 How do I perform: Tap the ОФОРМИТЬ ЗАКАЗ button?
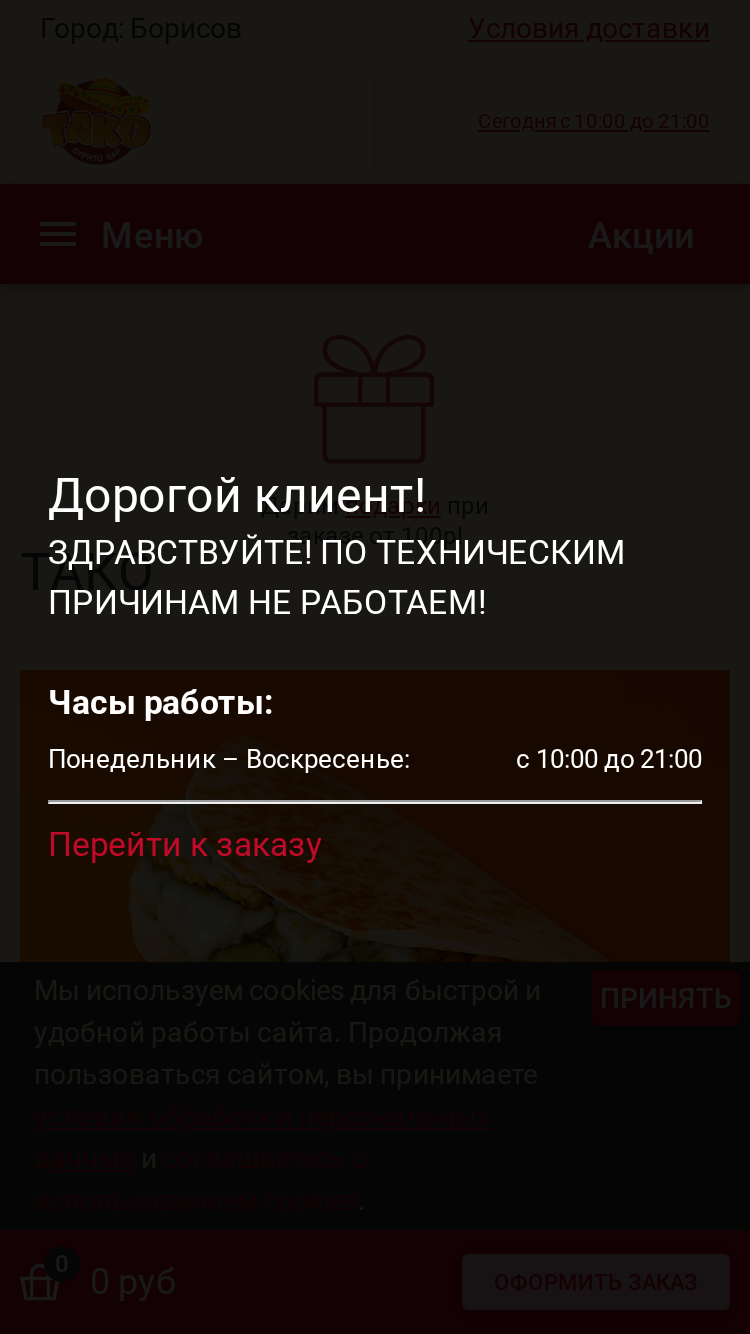tap(596, 1282)
